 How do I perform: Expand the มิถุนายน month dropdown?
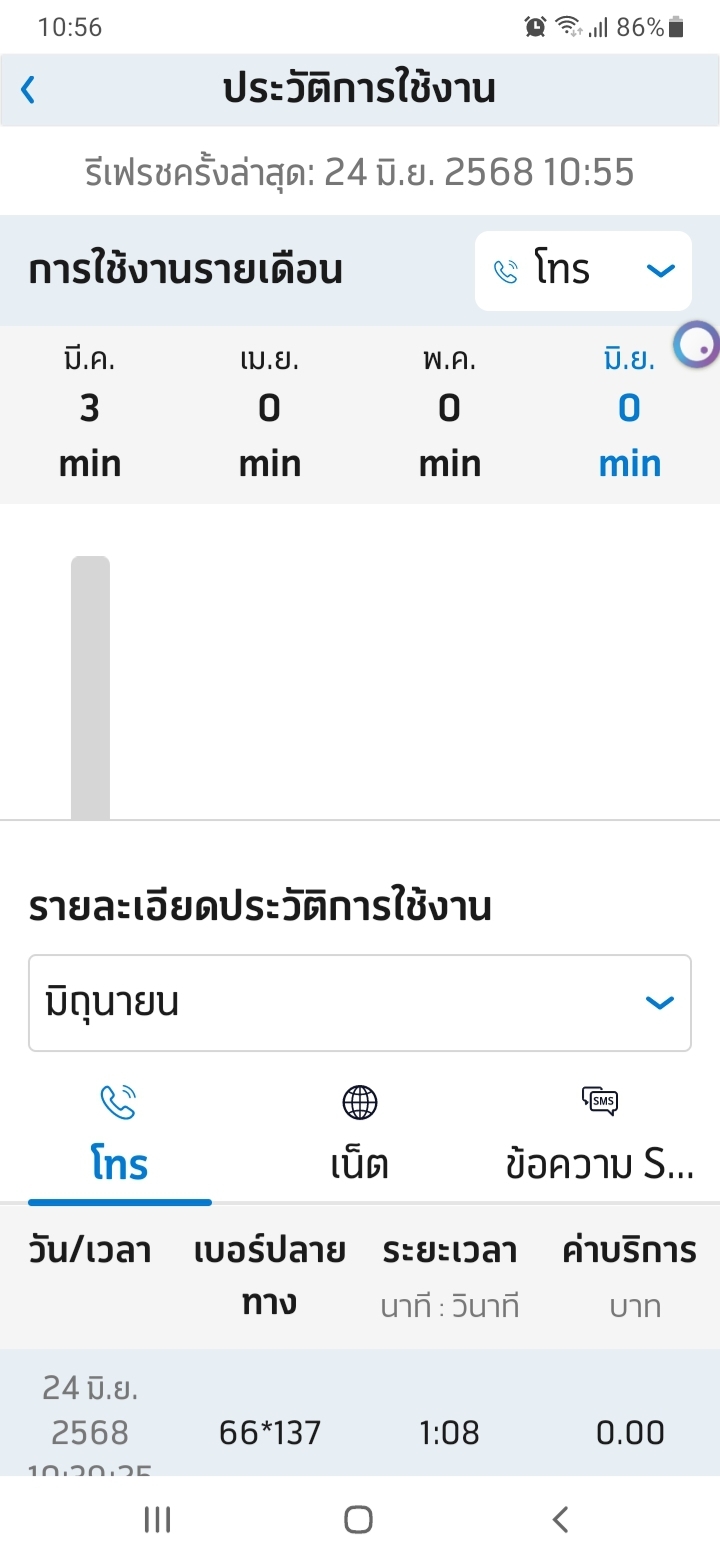(360, 1003)
